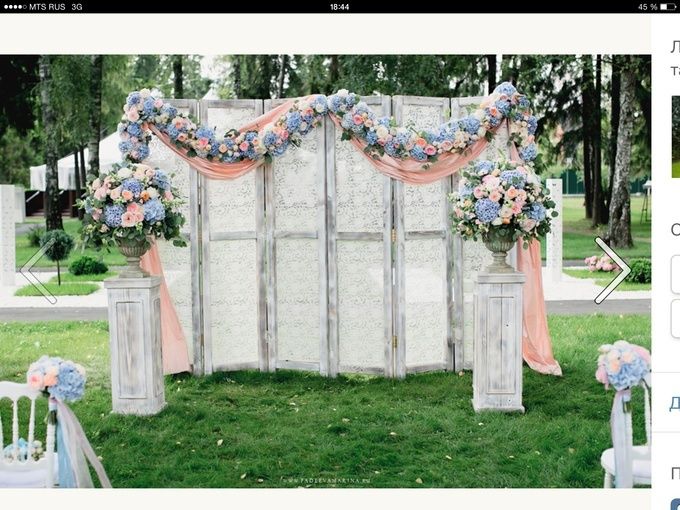
Task: Go back to the previous photo
Action: click(38, 271)
